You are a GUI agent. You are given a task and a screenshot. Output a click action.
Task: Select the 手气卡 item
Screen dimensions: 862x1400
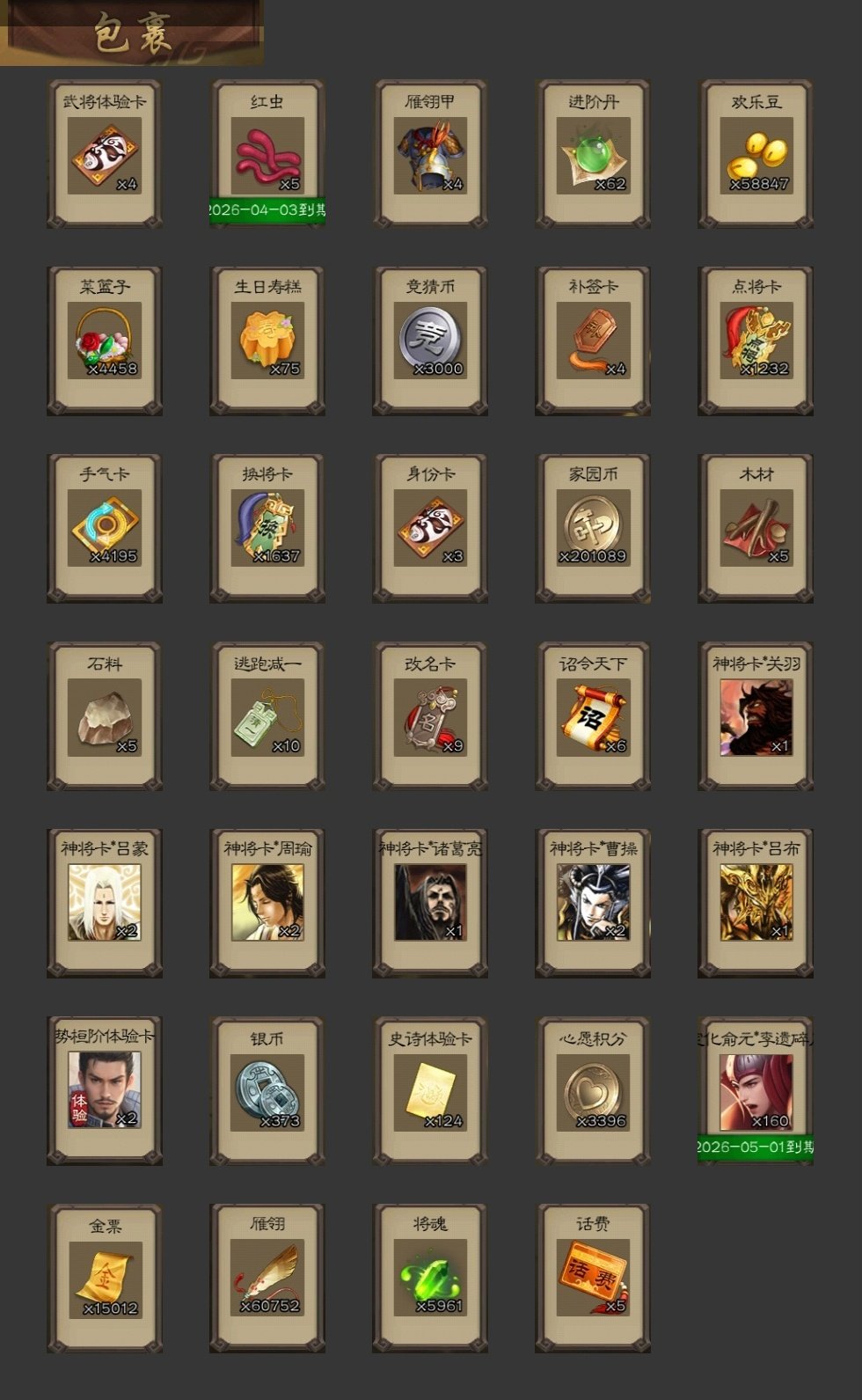click(x=105, y=529)
